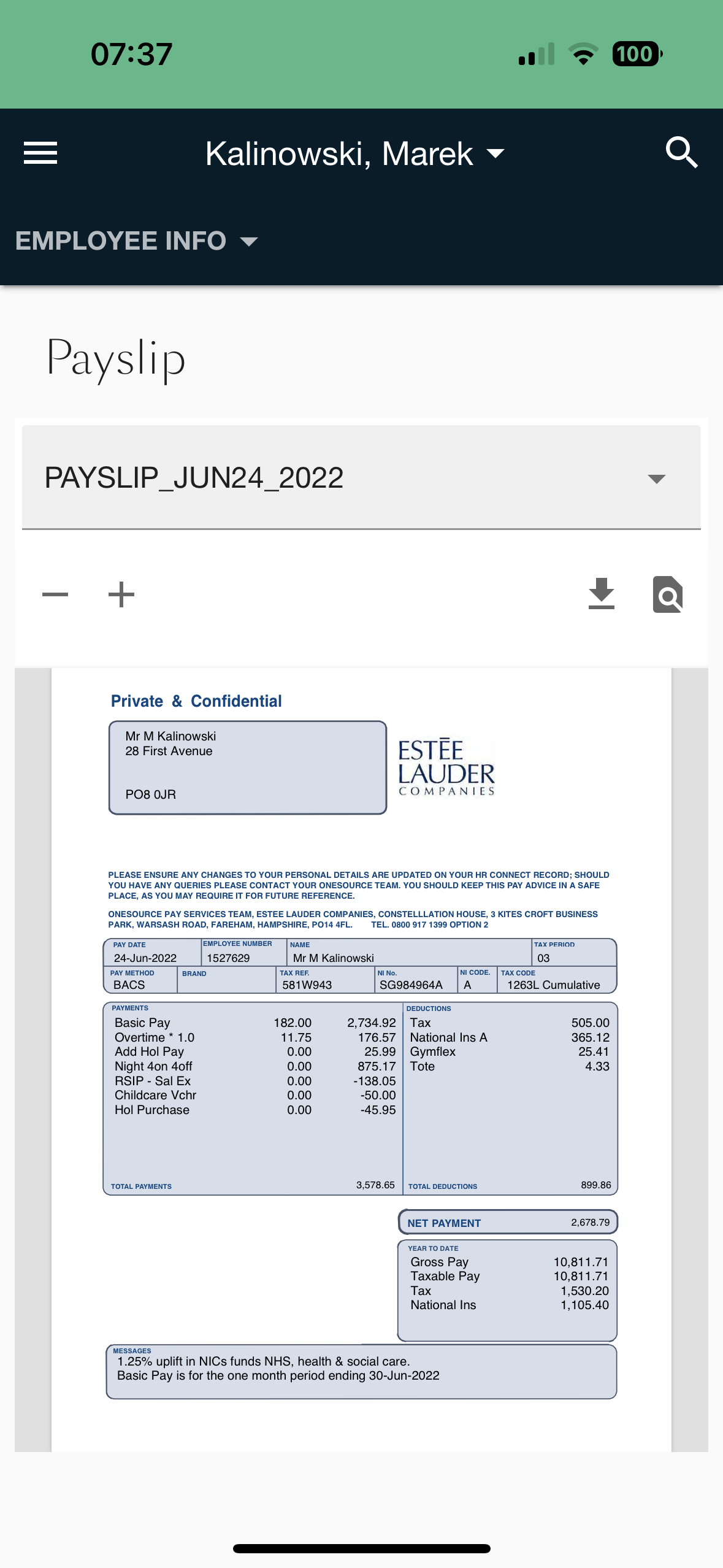Open the search magnifier icon
Screen dimensions: 723x1568
pos(681,152)
